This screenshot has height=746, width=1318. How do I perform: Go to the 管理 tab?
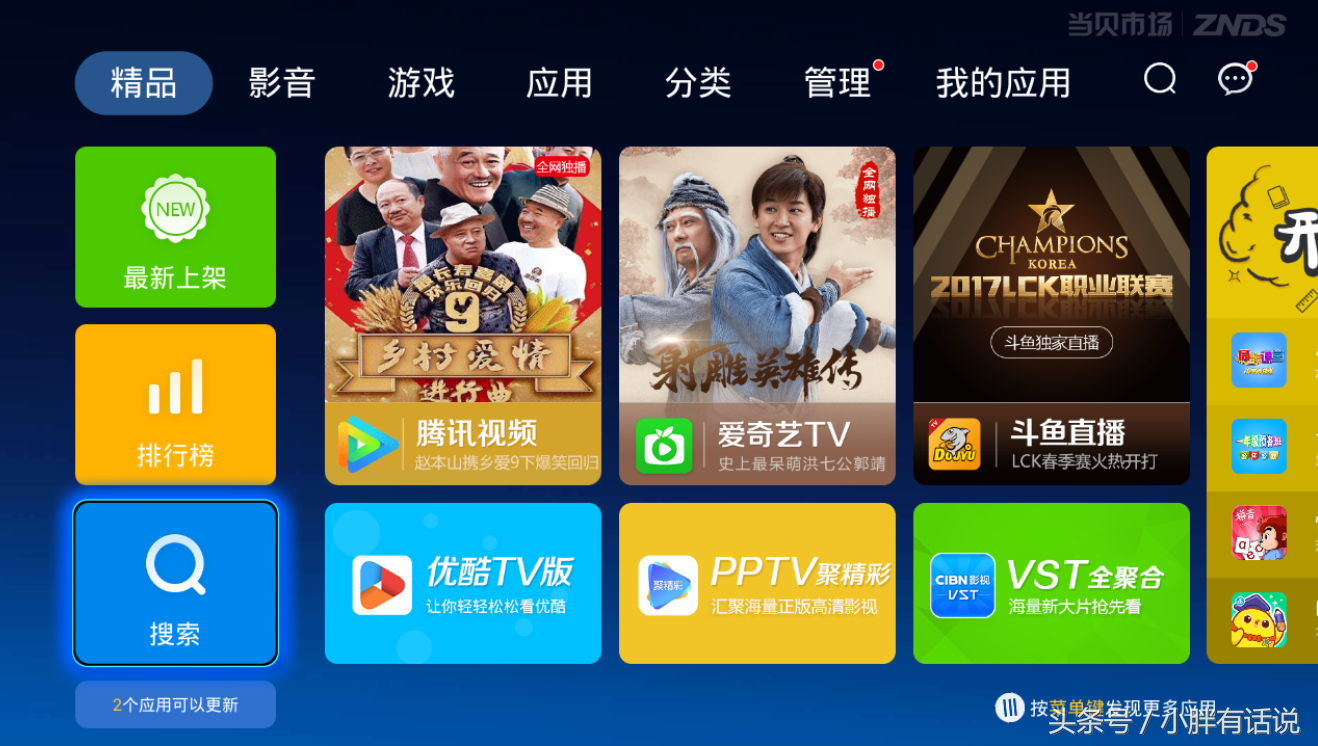[x=837, y=83]
